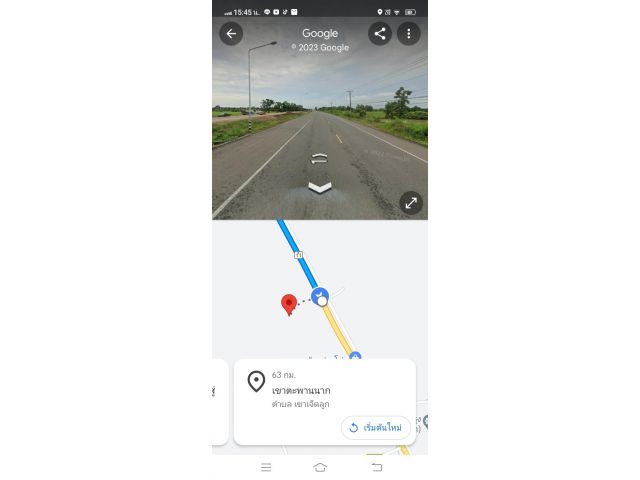The height and width of the screenshot is (480, 640).
Task: Tap the red destination pin on map
Action: point(289,304)
